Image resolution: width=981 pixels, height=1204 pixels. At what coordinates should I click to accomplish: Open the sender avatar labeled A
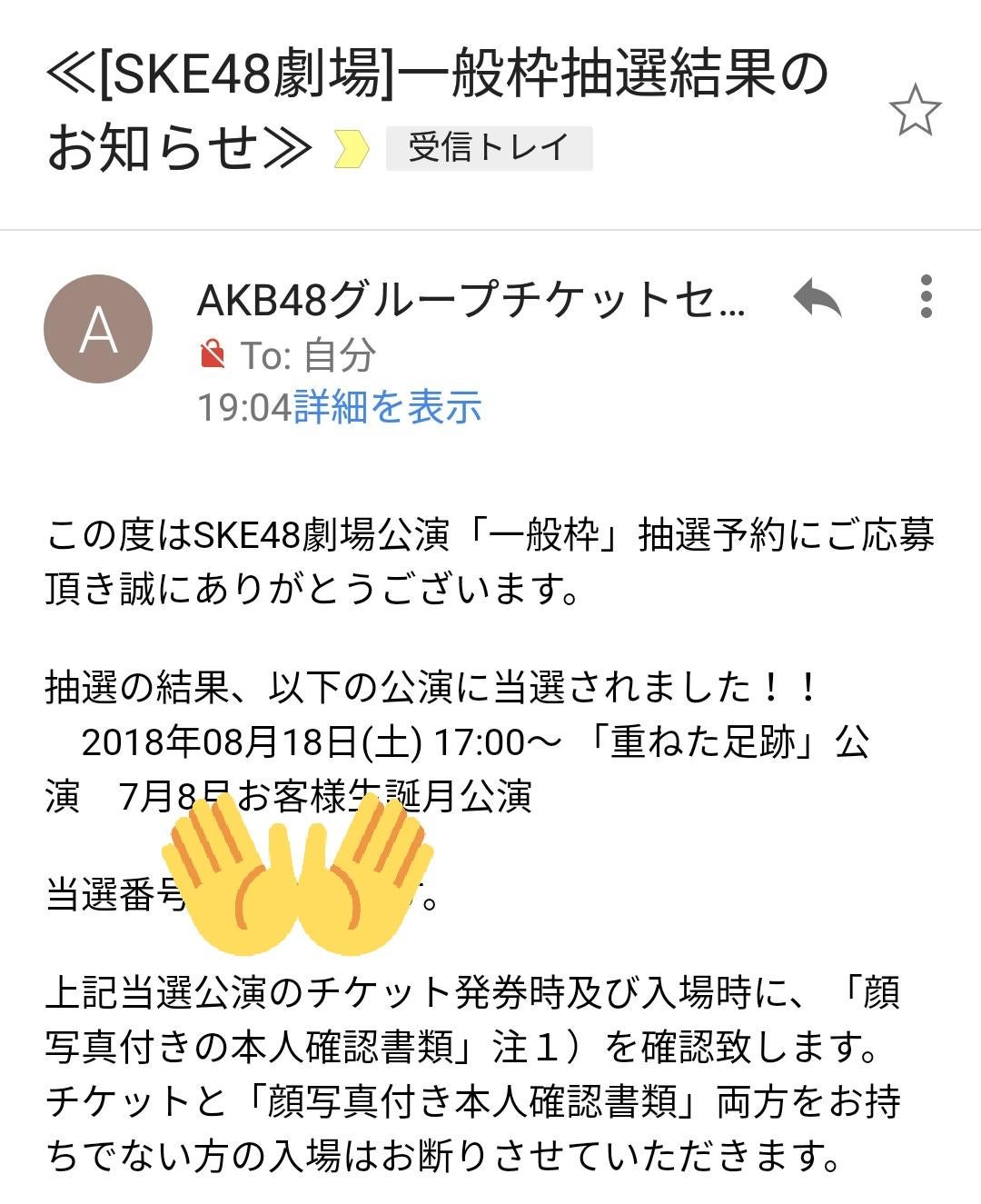(98, 329)
